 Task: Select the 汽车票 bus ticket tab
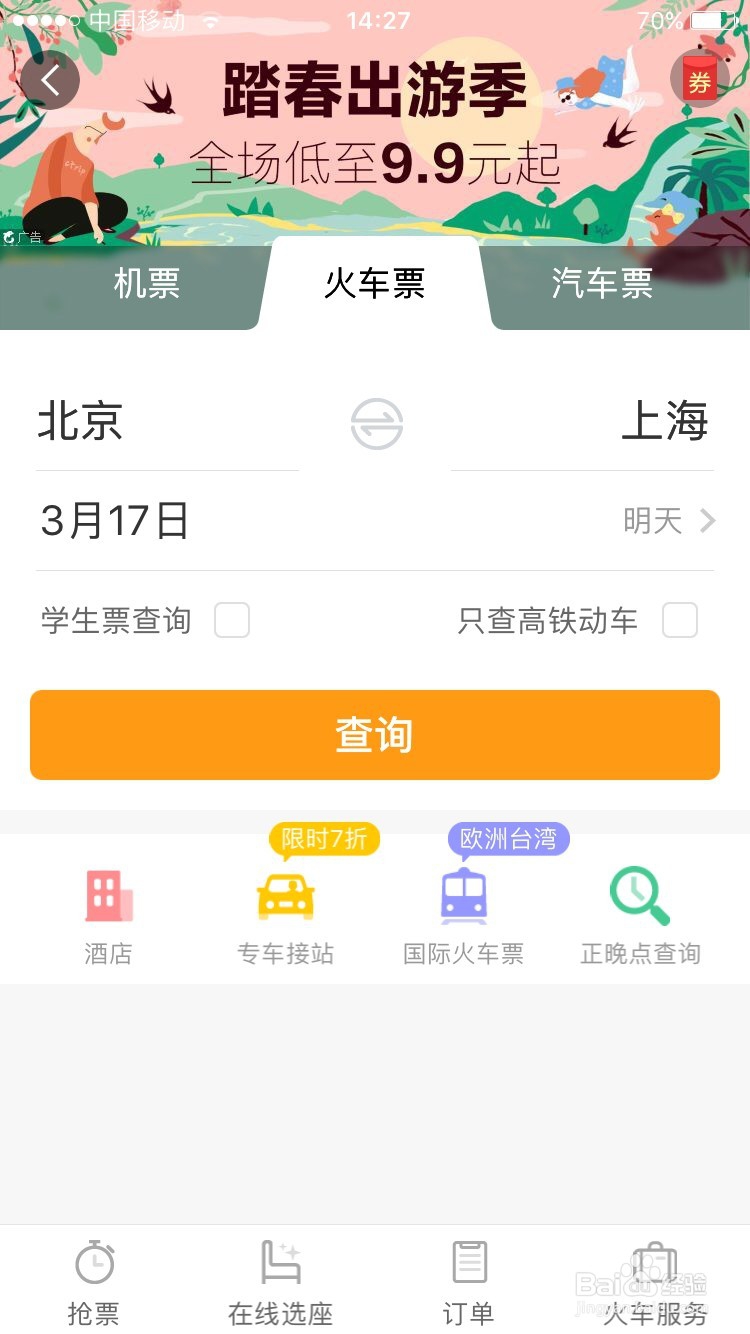[x=602, y=285]
